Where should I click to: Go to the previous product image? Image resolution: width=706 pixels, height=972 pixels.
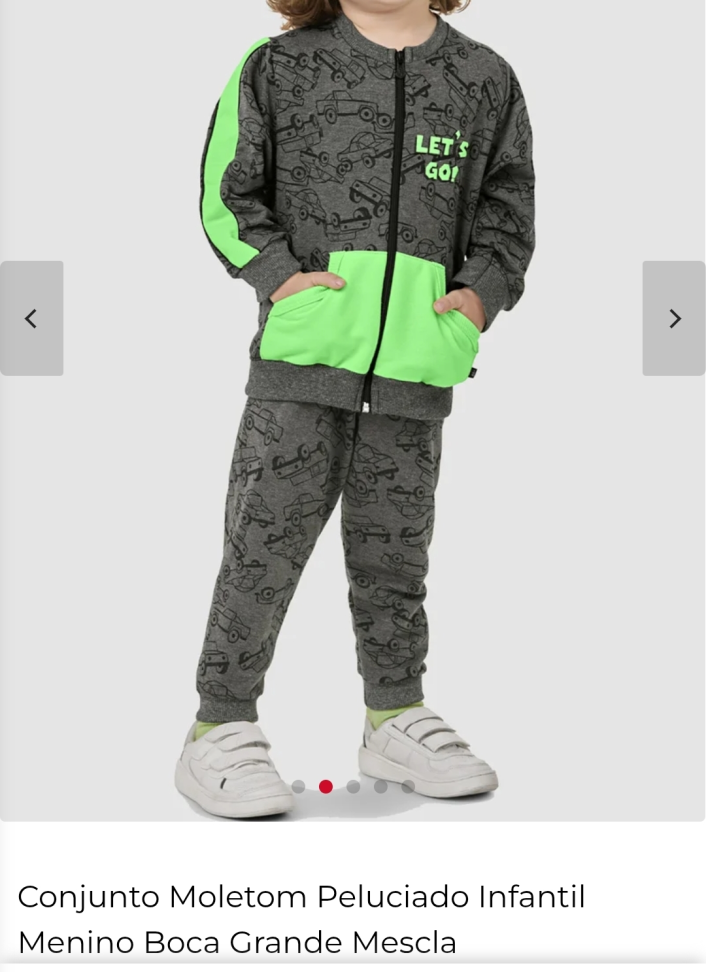[31, 318]
